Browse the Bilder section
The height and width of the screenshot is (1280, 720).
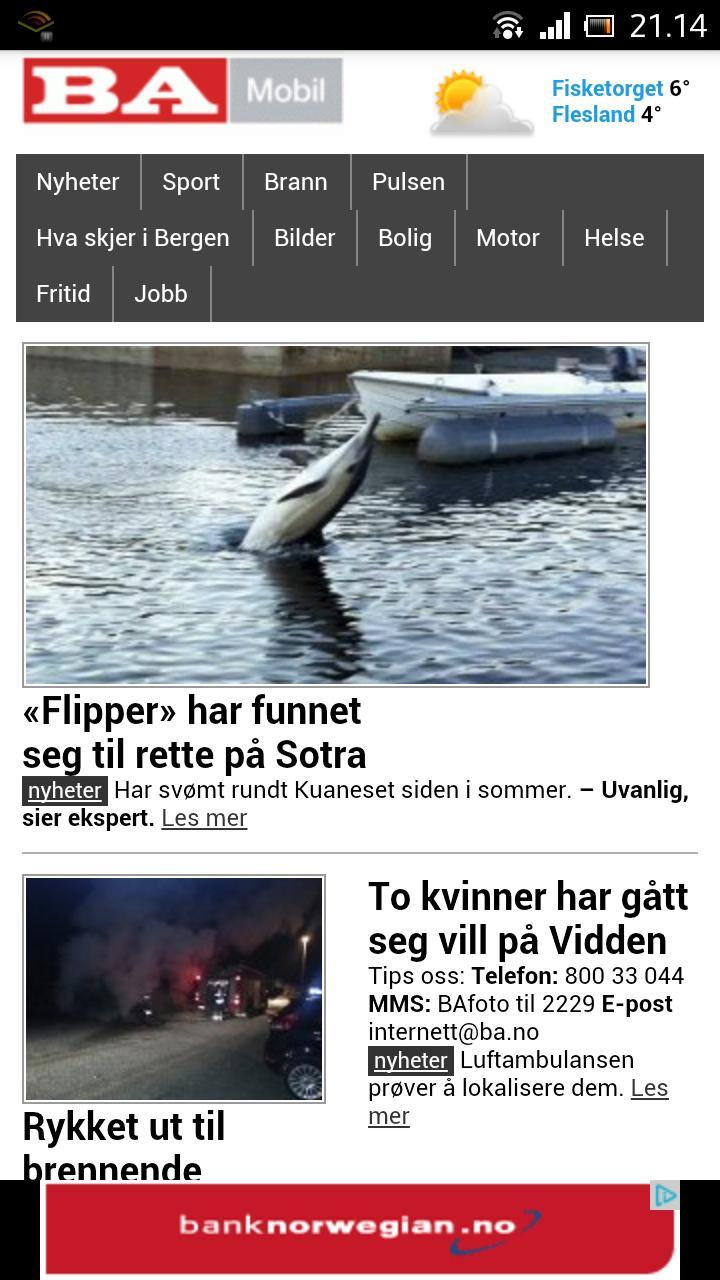click(304, 237)
